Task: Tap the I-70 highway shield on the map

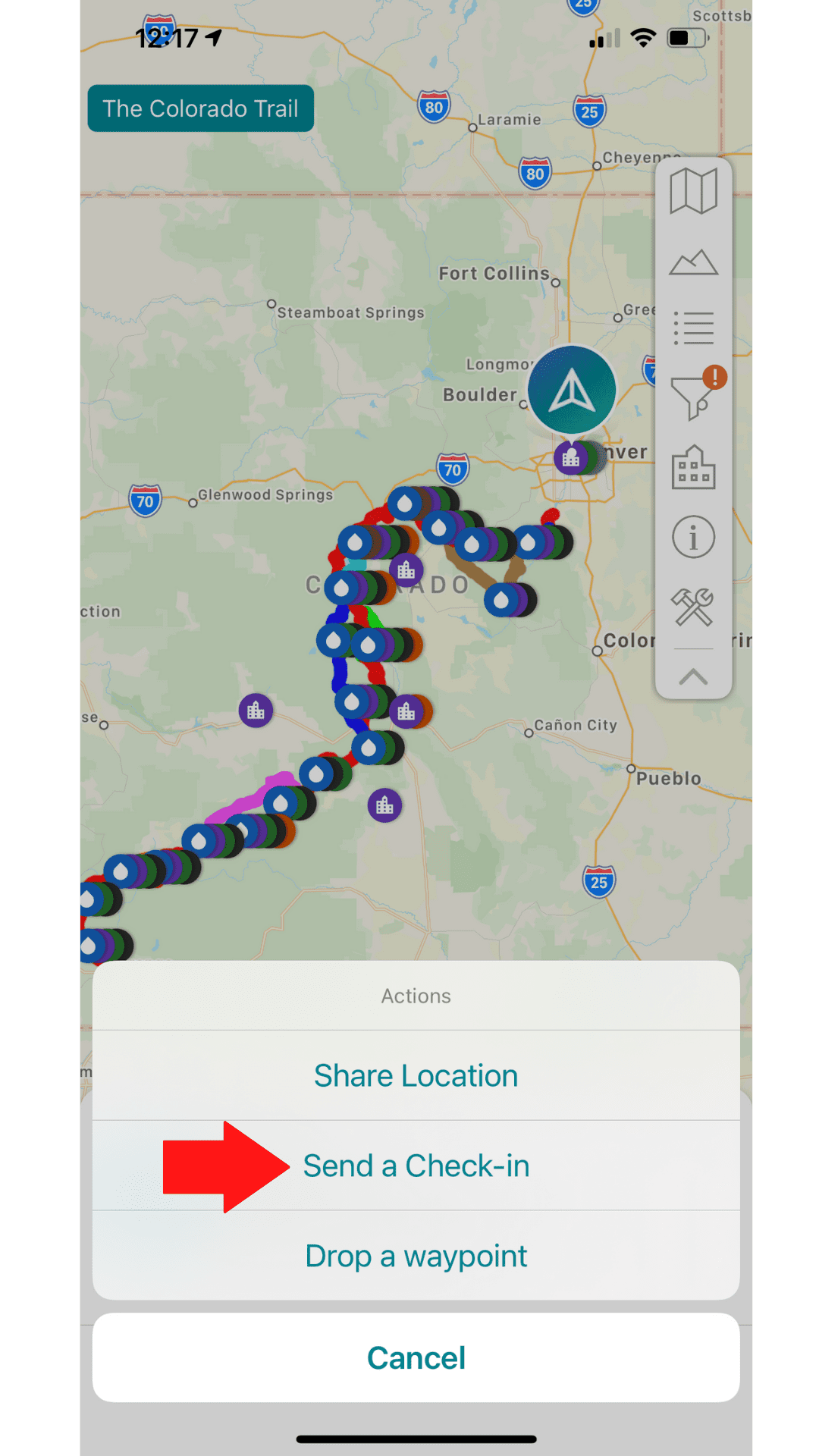Action: tap(453, 468)
